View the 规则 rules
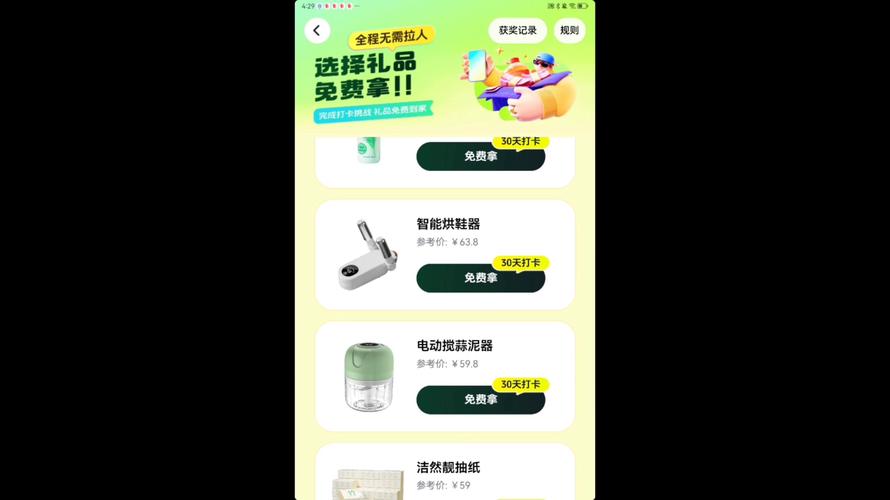The image size is (890, 500). coord(569,30)
